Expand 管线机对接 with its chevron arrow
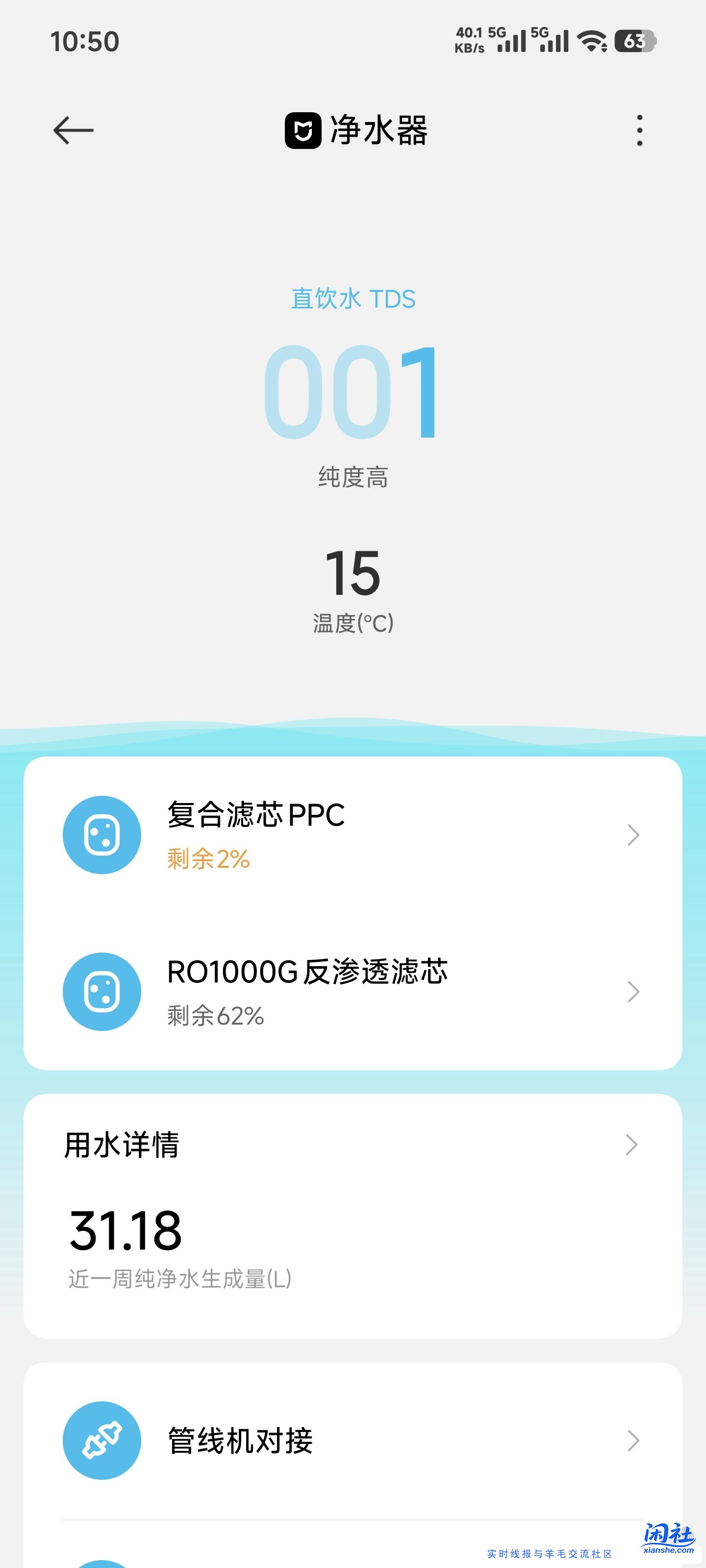 633,1439
